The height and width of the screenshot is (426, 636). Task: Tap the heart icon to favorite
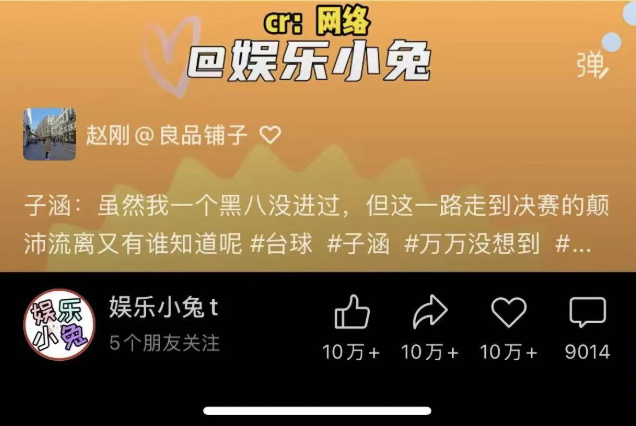pyautogui.click(x=508, y=314)
